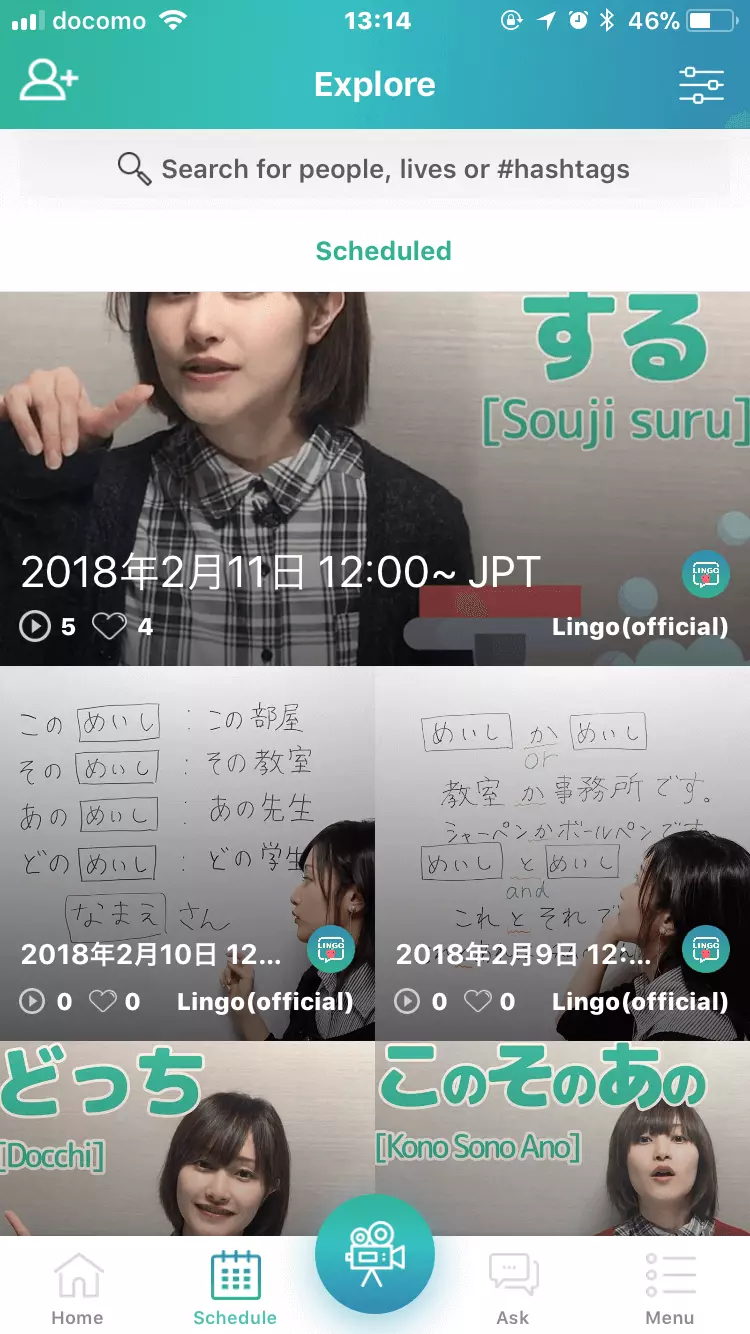Switch to the Ask tab
Viewport: 750px width, 1334px height.
[513, 1288]
